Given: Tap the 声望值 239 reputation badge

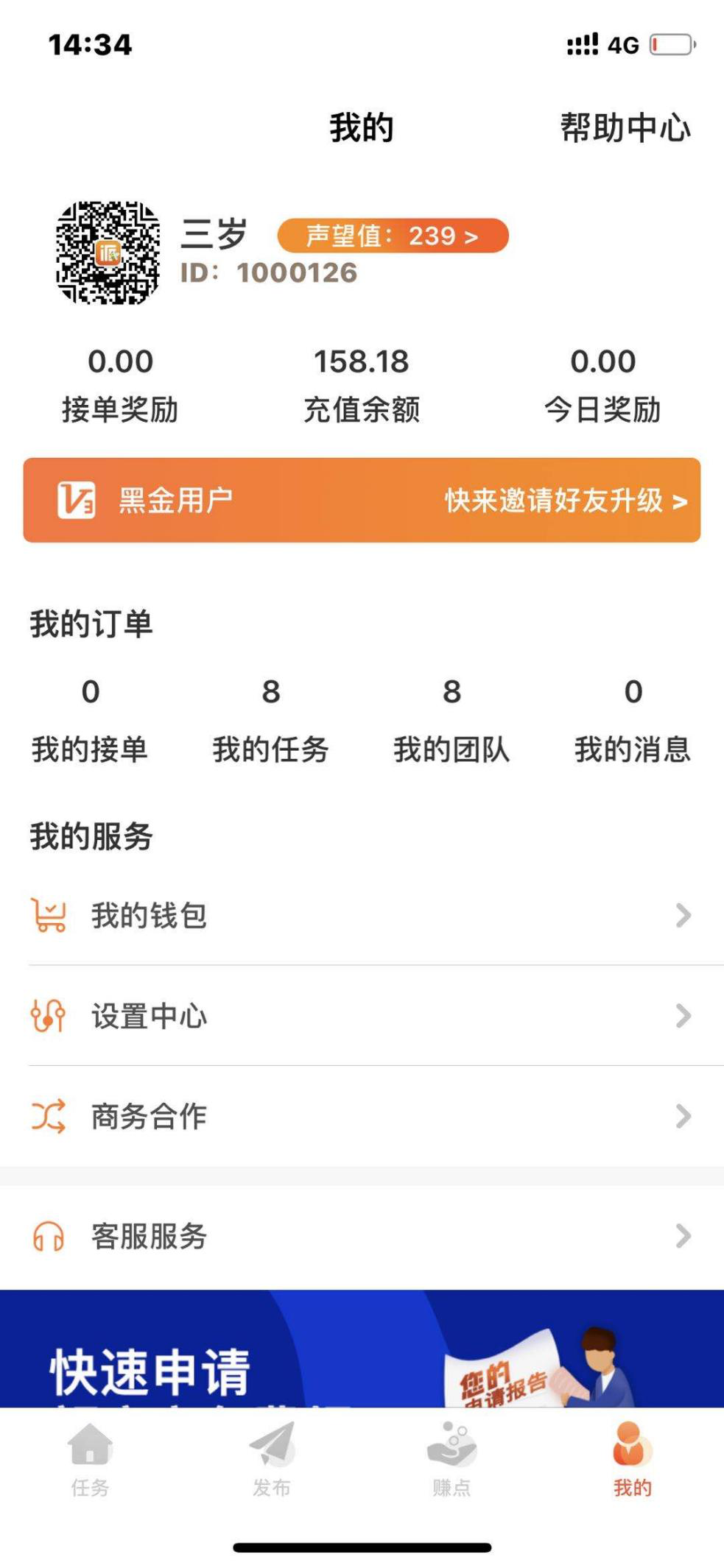Looking at the screenshot, I should point(393,236).
